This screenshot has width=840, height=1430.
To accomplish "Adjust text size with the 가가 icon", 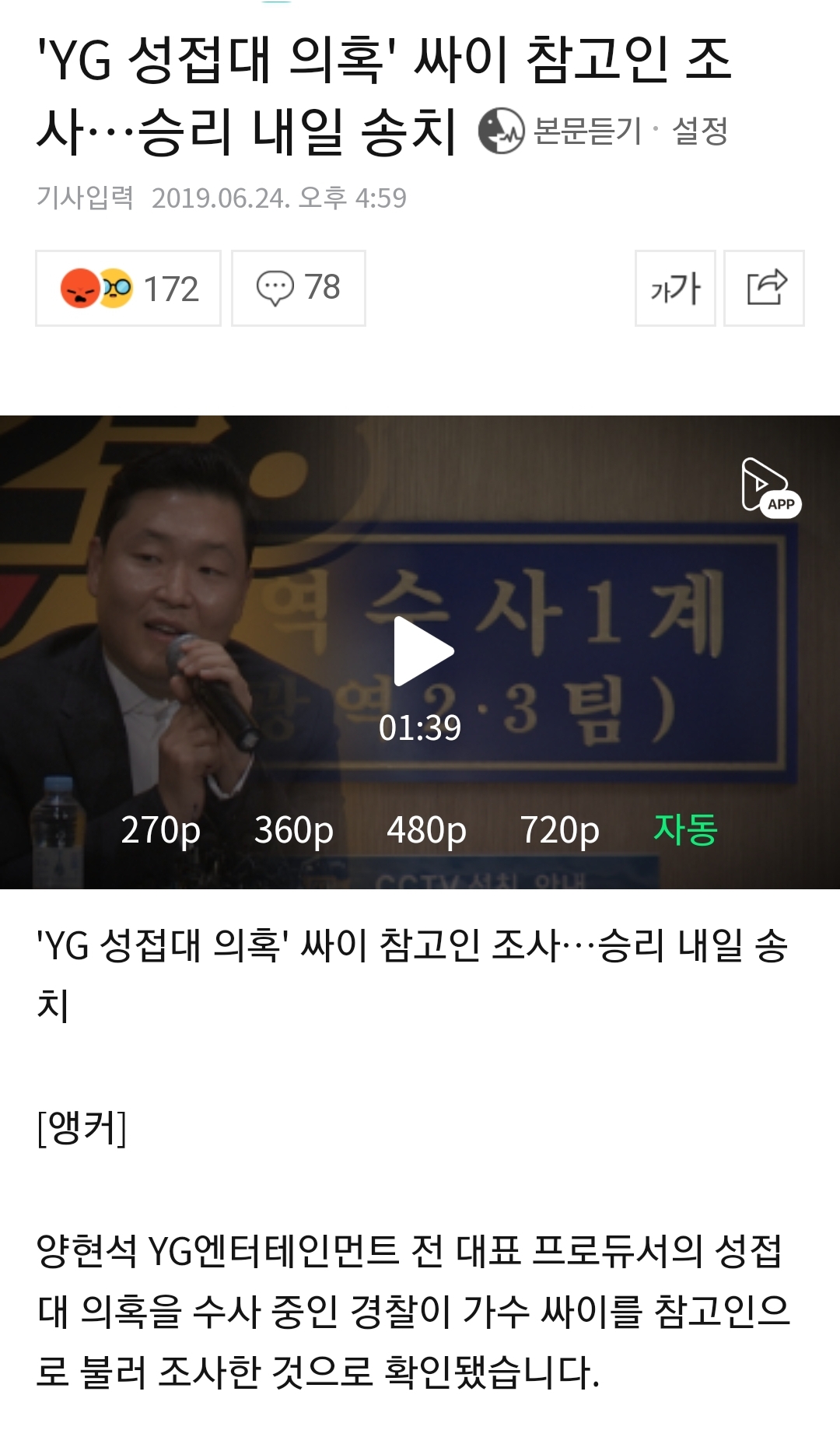I will tap(674, 288).
